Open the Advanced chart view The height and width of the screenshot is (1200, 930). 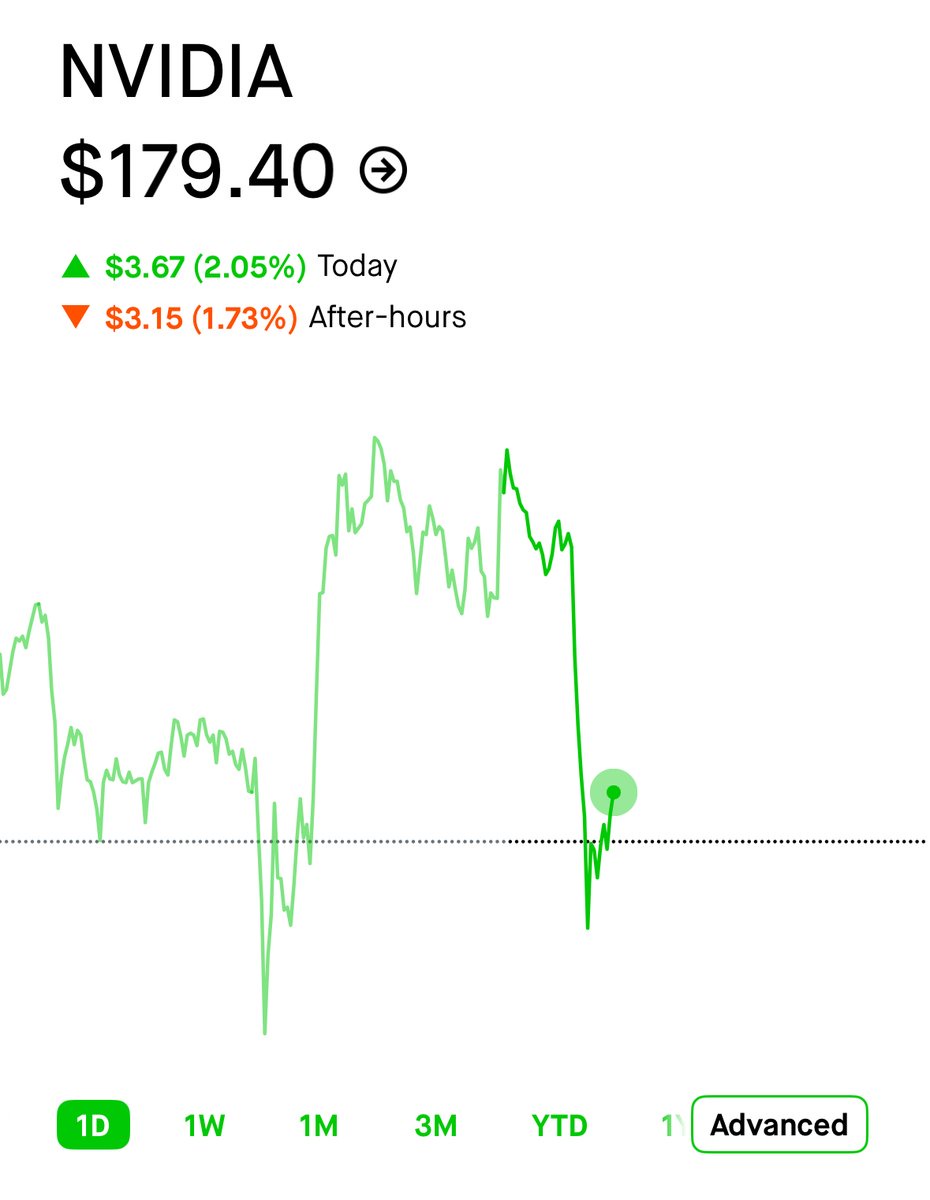click(x=779, y=1125)
